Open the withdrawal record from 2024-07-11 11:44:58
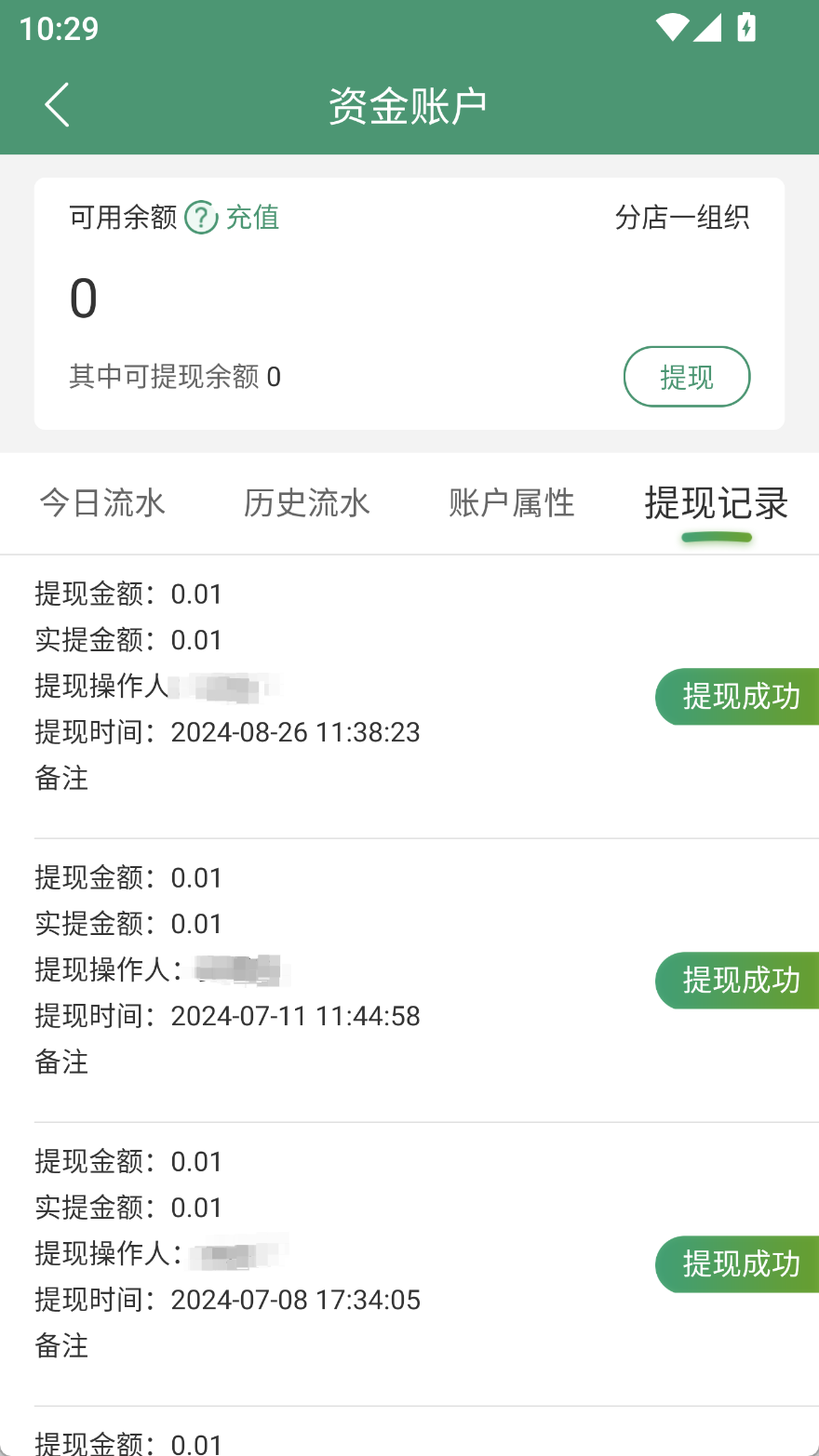Viewport: 819px width, 1456px height. tap(409, 981)
